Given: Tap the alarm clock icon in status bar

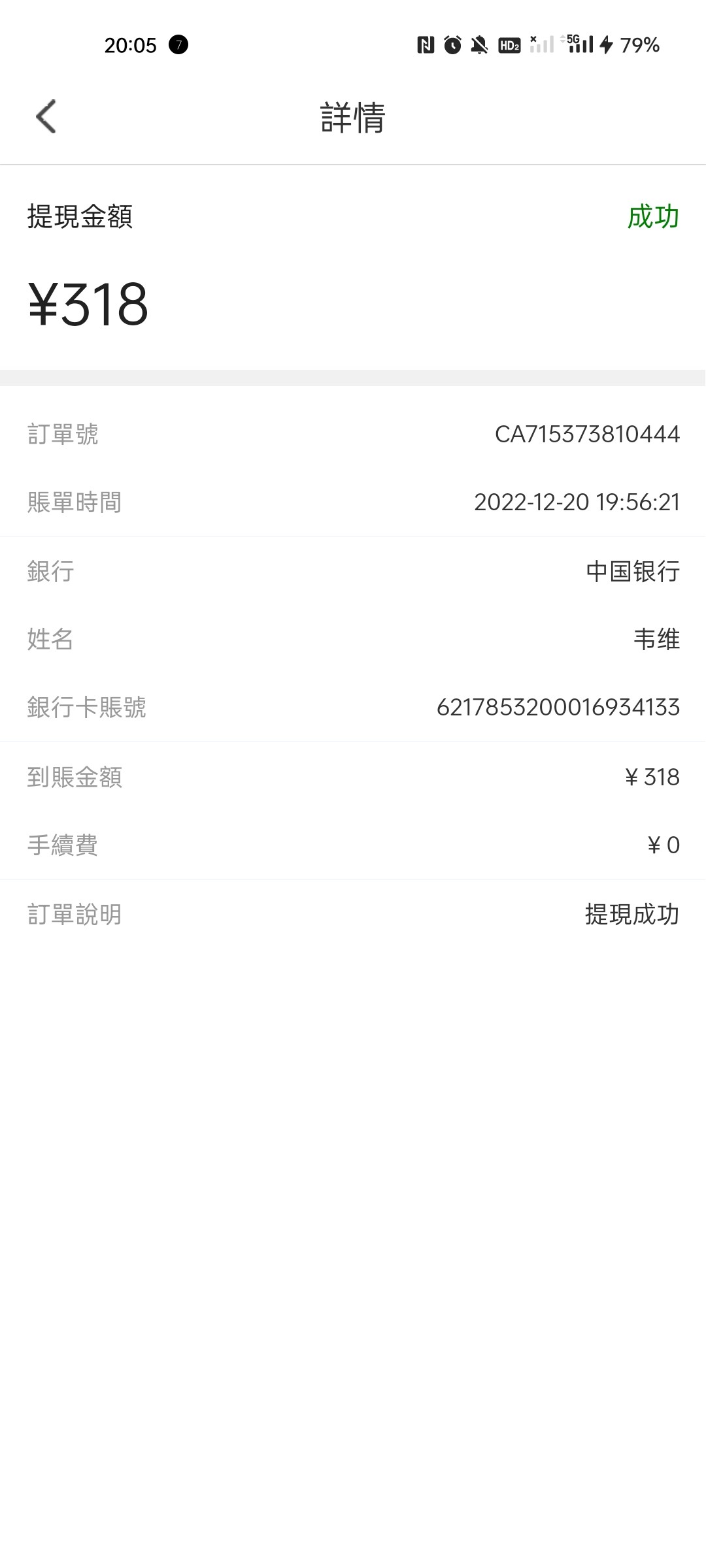Looking at the screenshot, I should pos(452,45).
